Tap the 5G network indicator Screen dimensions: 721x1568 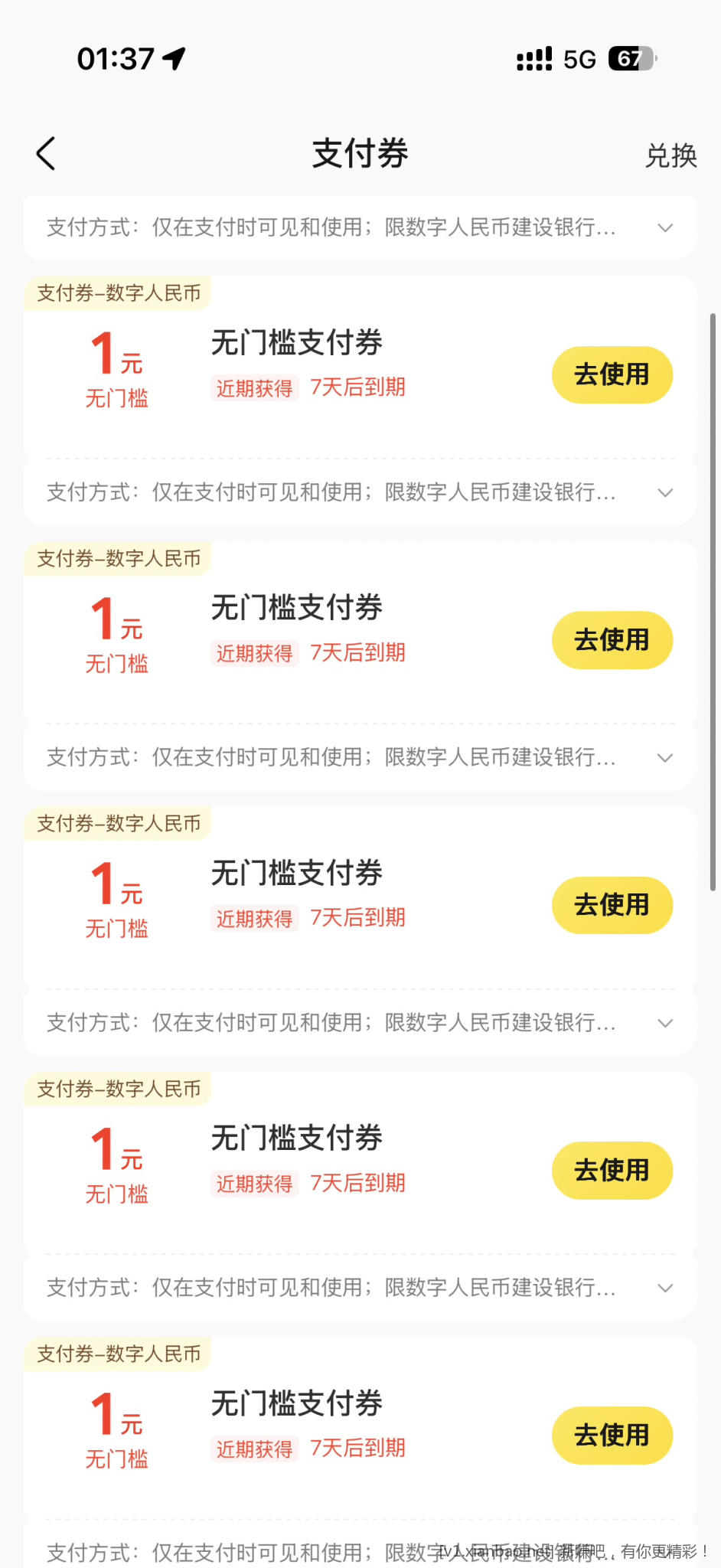click(x=580, y=58)
